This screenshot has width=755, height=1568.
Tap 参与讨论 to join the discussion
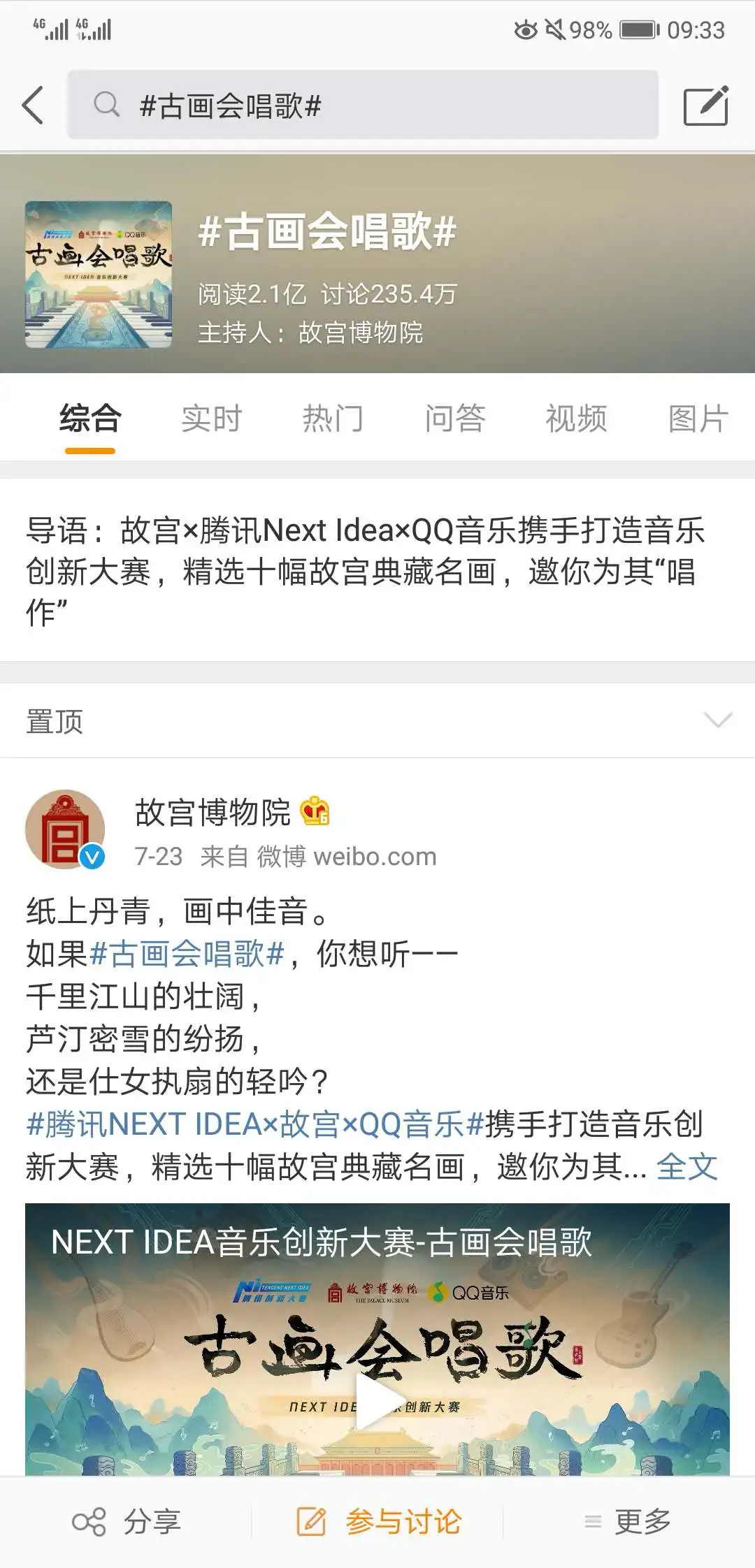coord(378,1521)
